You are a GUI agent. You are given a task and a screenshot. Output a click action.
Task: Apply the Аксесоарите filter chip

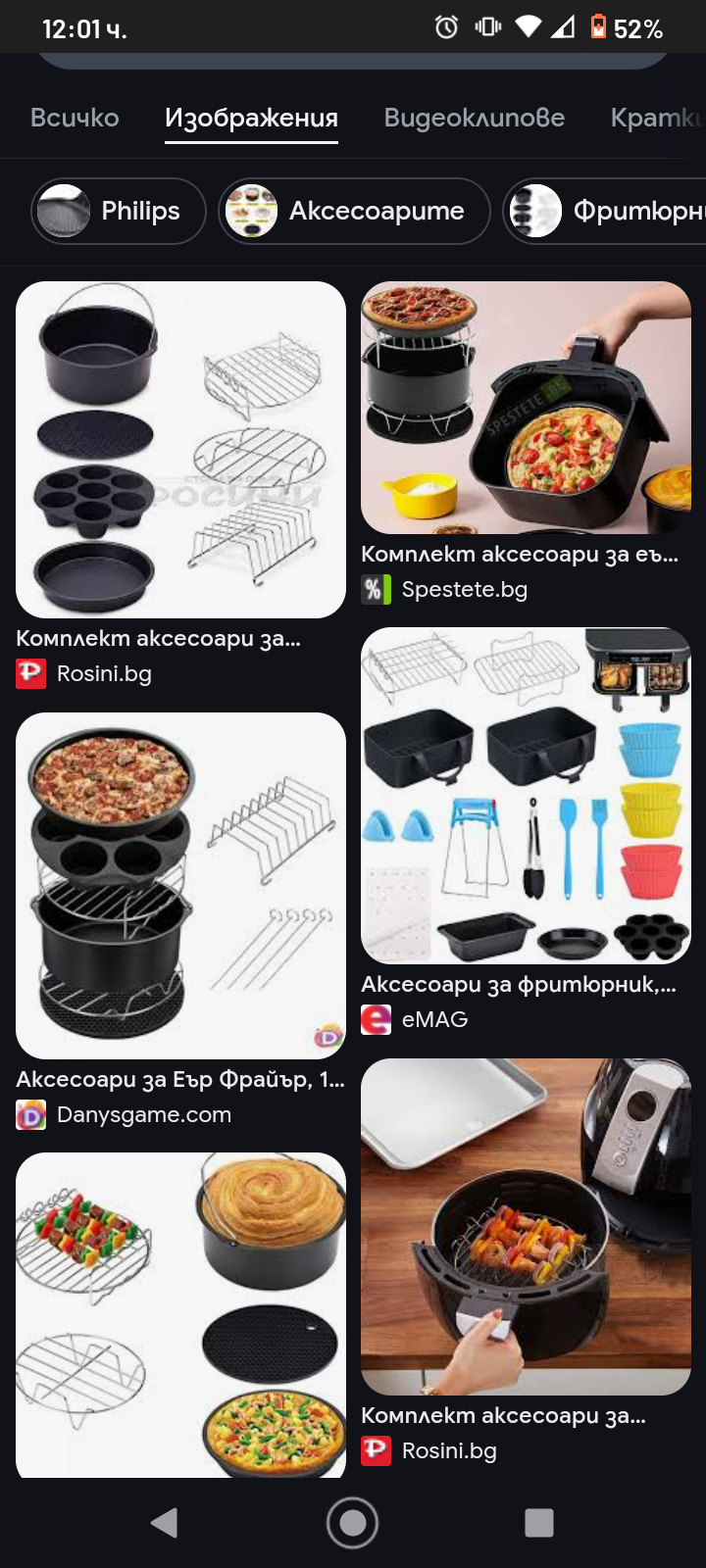pos(354,211)
